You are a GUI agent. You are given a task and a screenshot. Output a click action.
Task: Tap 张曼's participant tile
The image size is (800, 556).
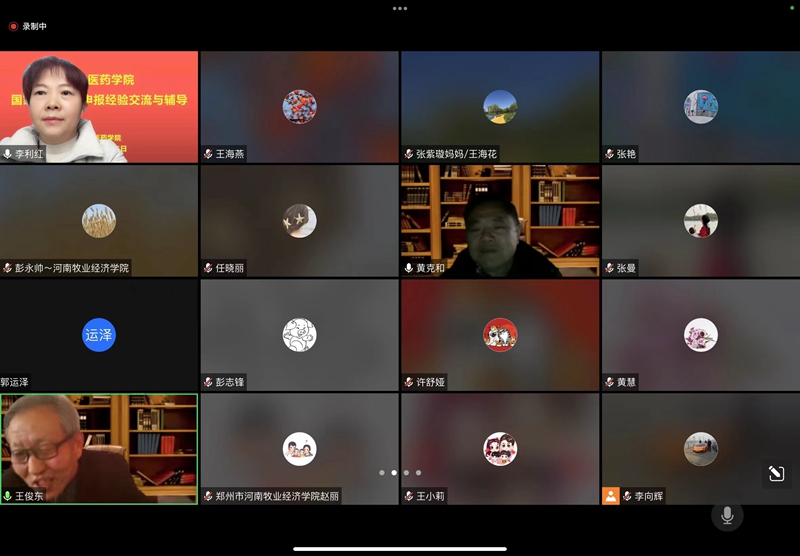coord(700,221)
